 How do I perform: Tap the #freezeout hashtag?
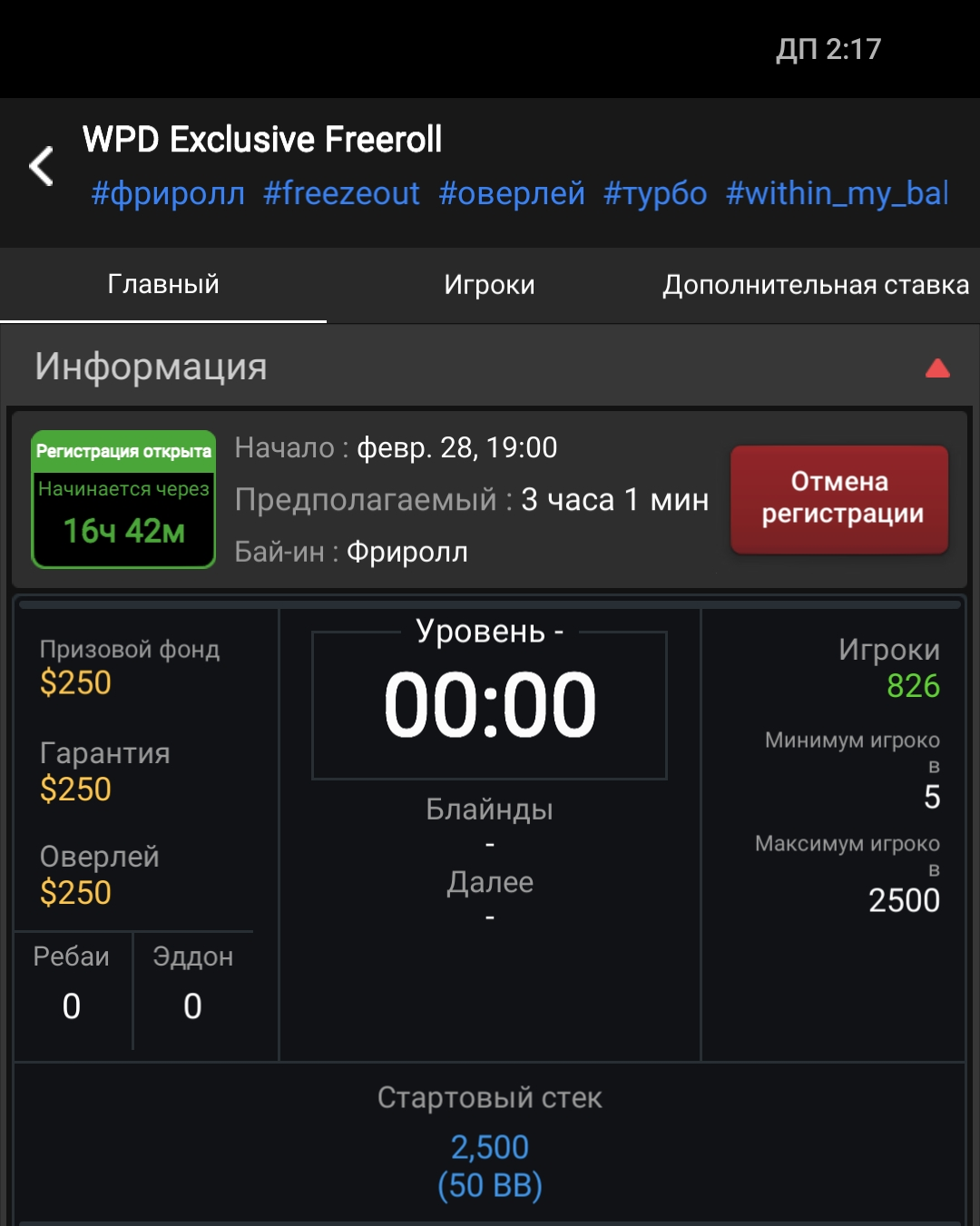pos(341,193)
